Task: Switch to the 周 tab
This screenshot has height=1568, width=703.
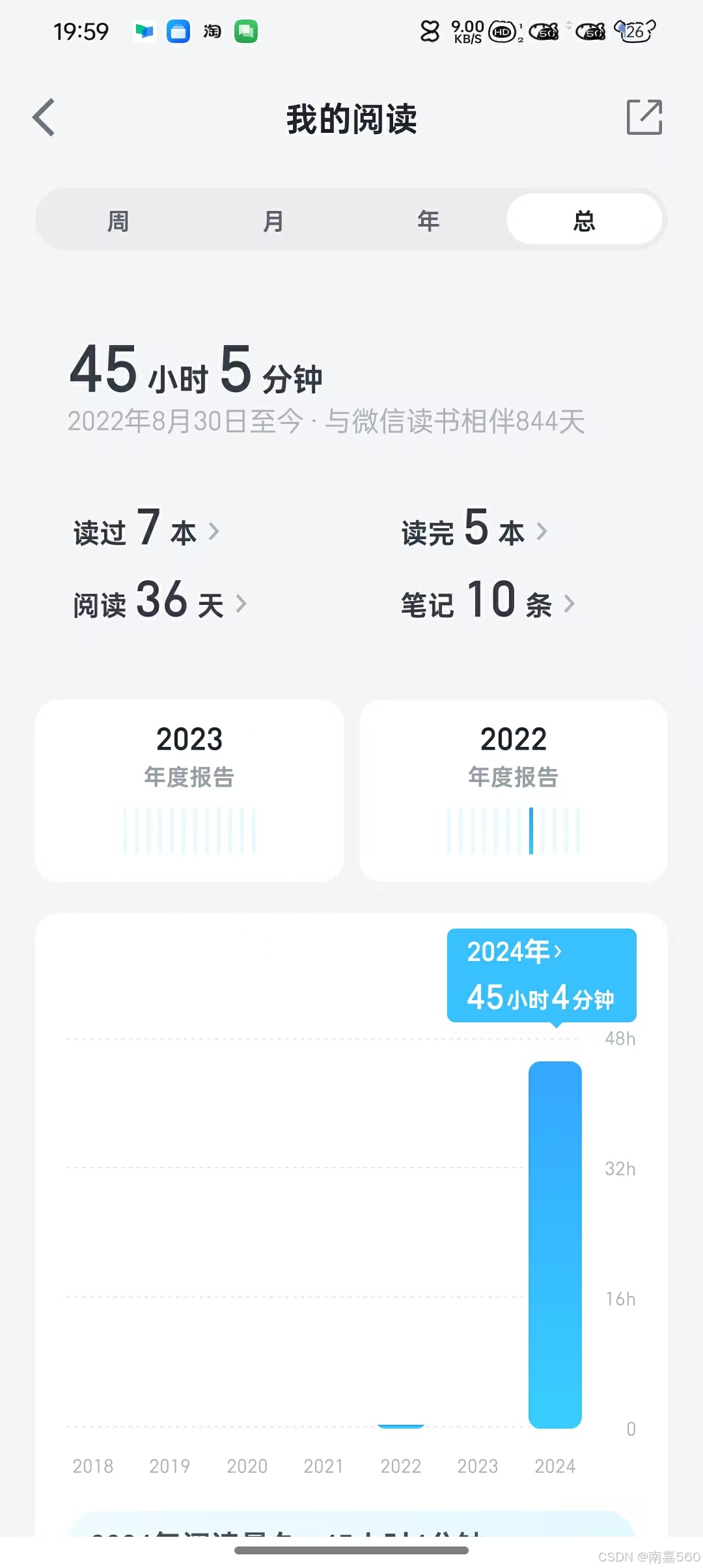Action: click(118, 221)
